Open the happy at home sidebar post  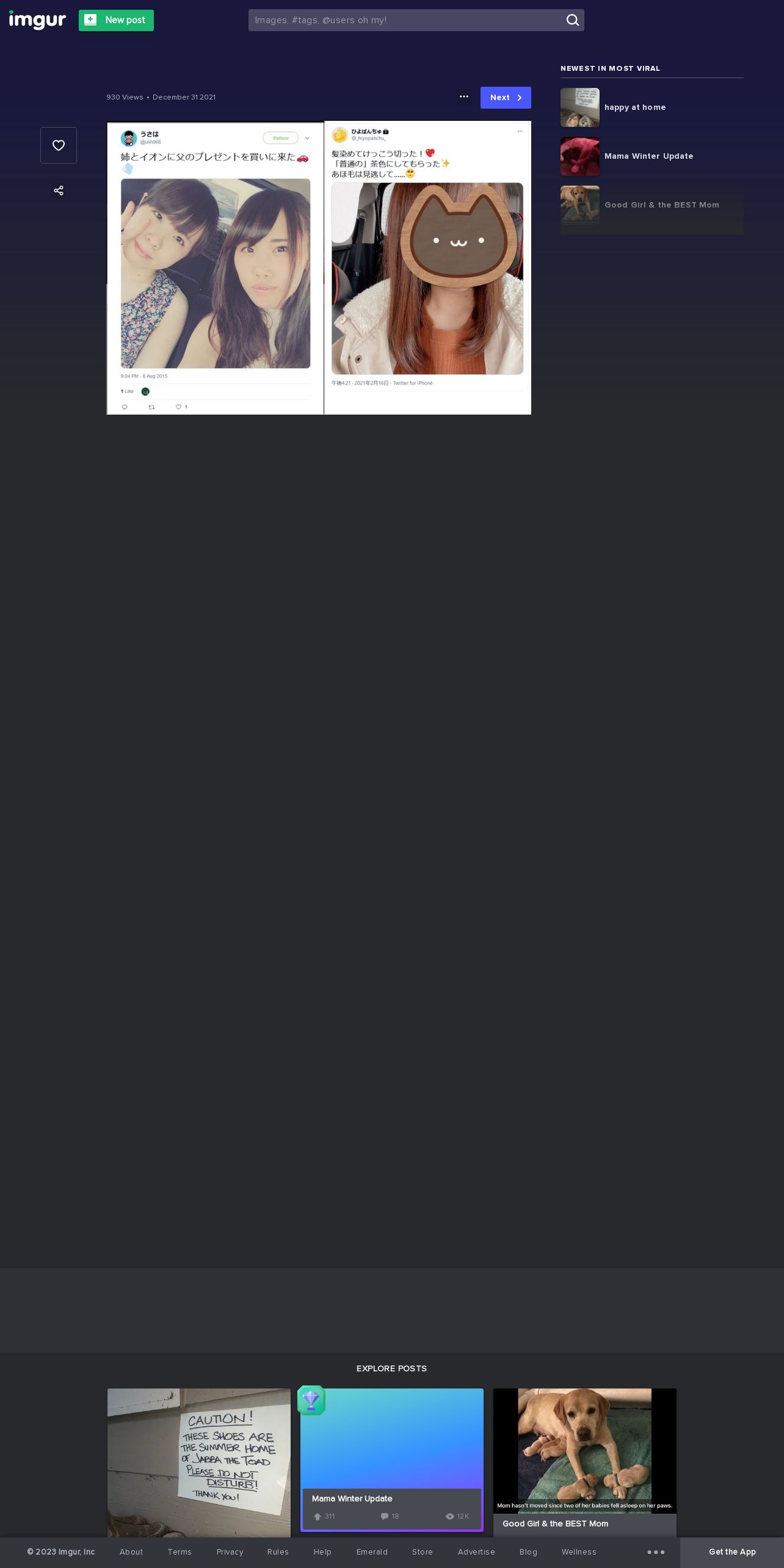(652, 107)
